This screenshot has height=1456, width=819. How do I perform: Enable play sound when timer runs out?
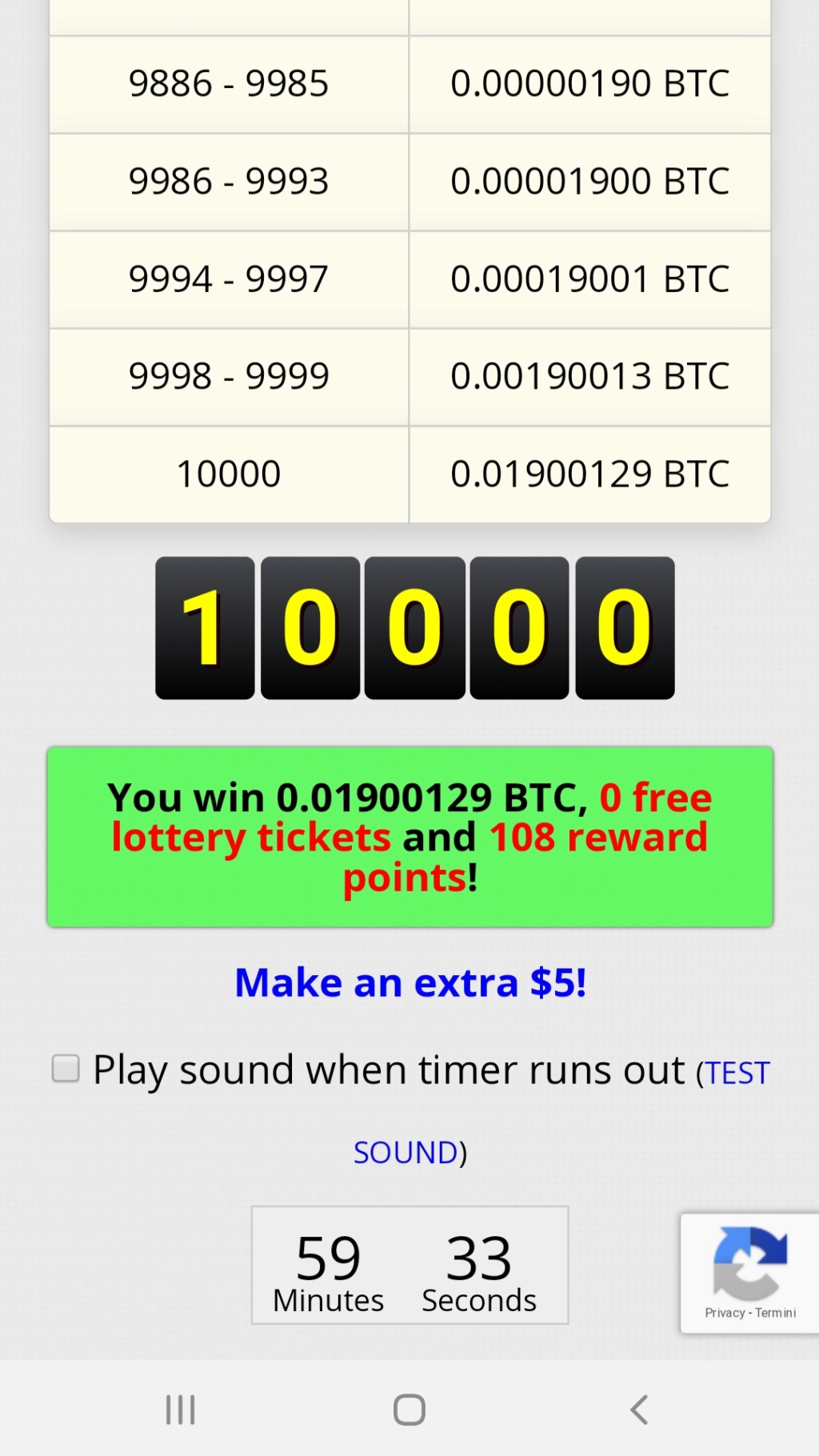point(66,1068)
